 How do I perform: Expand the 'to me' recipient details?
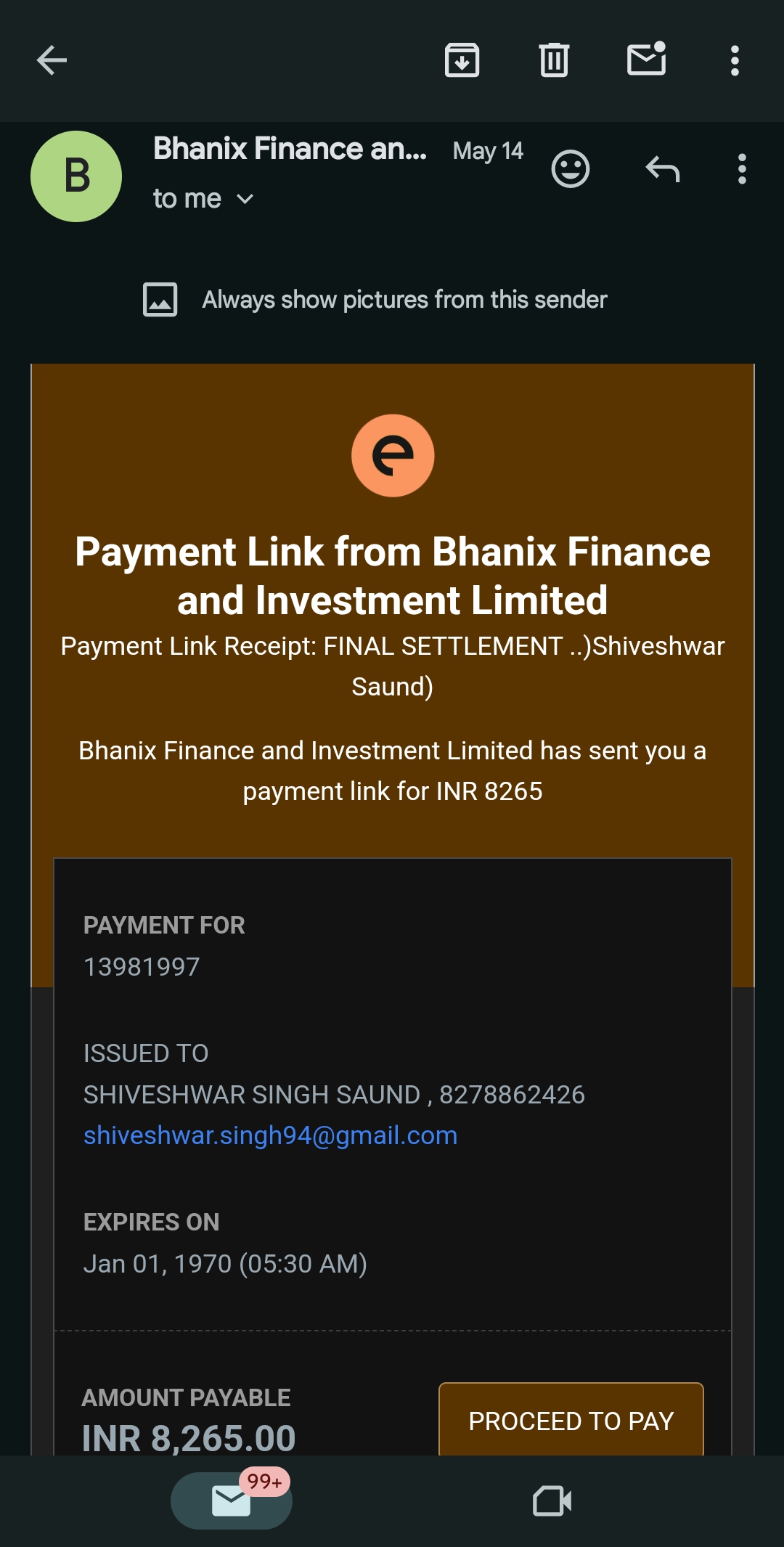203,198
